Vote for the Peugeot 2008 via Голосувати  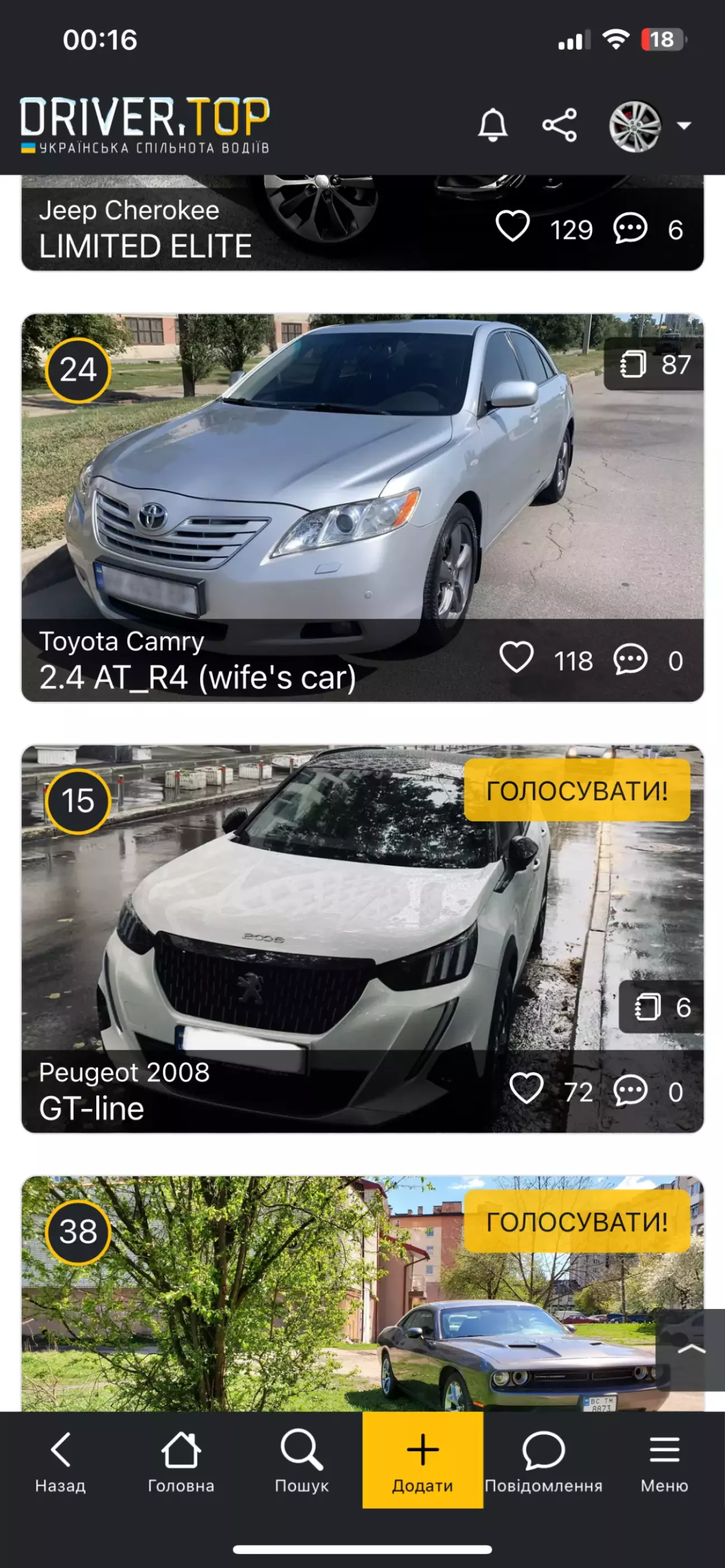tap(576, 791)
